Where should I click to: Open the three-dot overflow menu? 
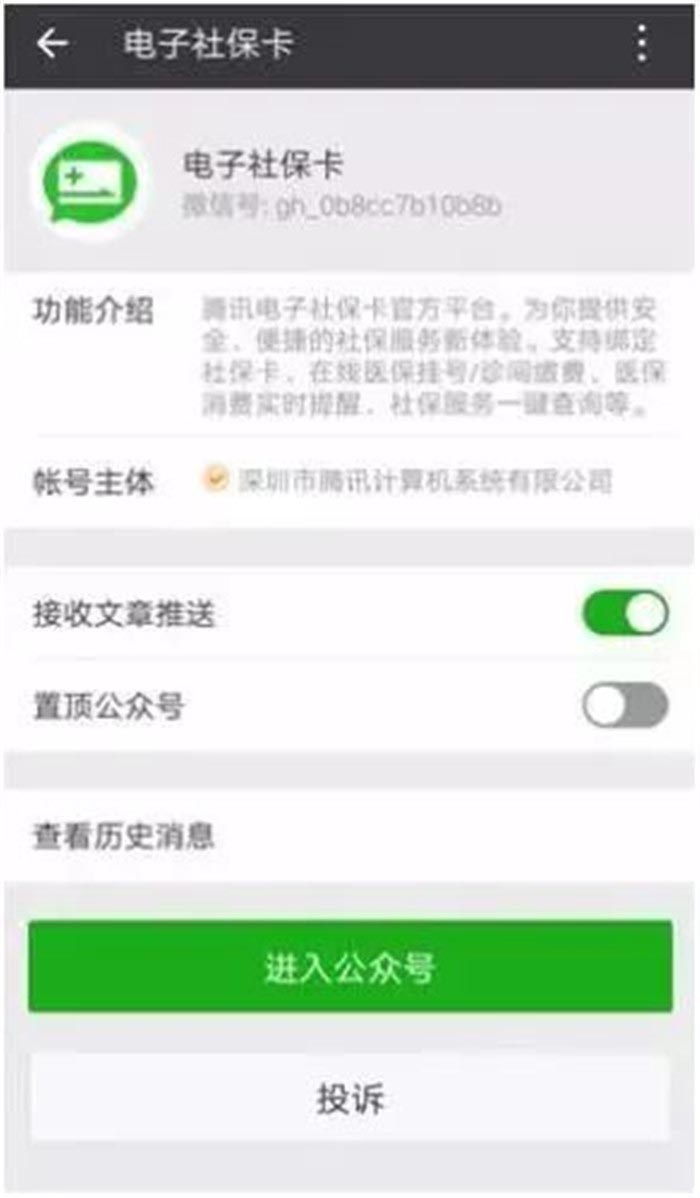pos(642,44)
